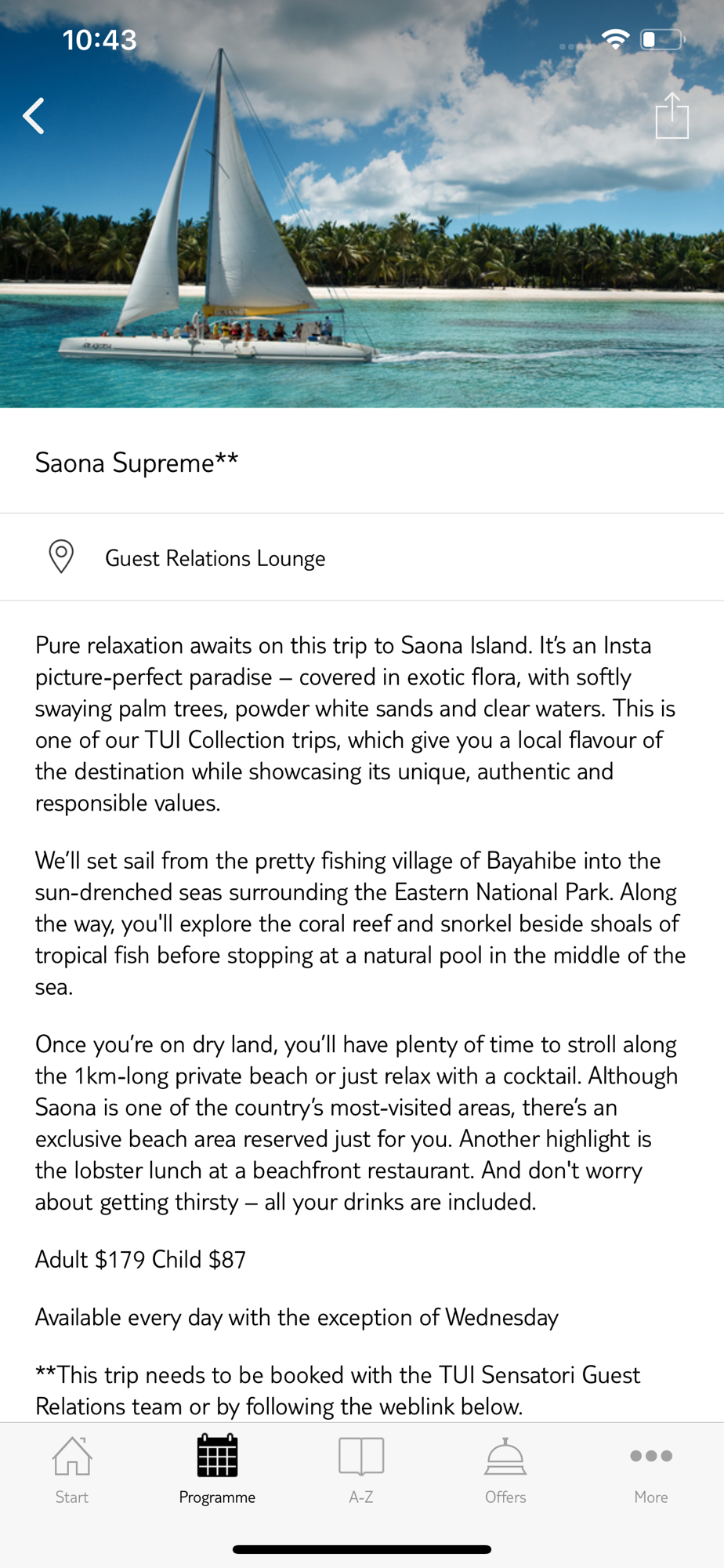
Task: Open the A-Z tab
Action: (361, 1470)
